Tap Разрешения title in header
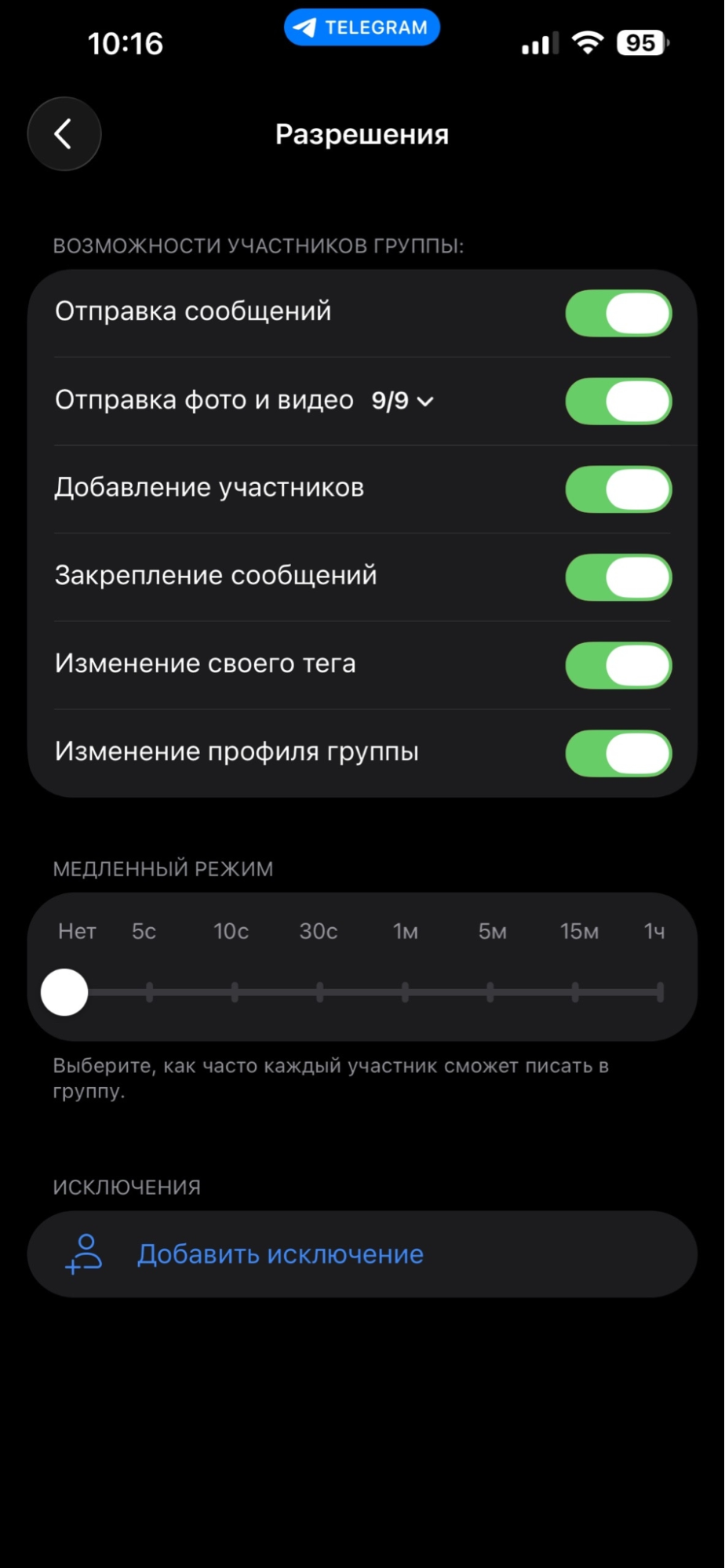The width and height of the screenshot is (725, 1568). click(362, 133)
